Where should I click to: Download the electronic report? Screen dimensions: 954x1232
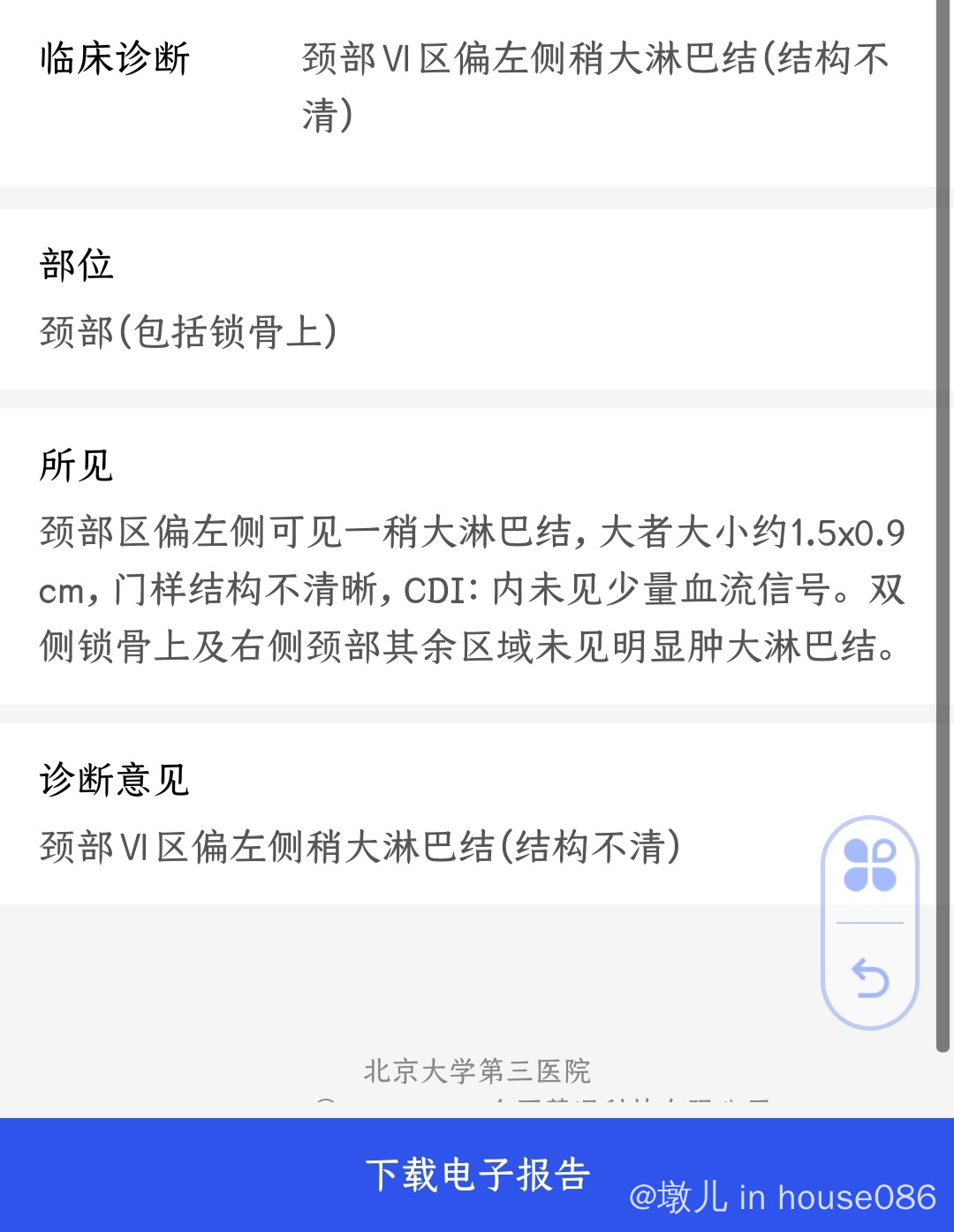(x=477, y=1175)
